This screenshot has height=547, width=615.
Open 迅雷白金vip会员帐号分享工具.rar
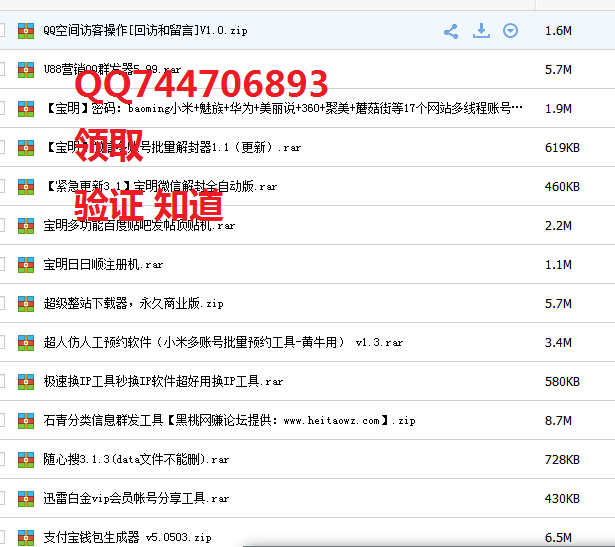click(x=136, y=498)
